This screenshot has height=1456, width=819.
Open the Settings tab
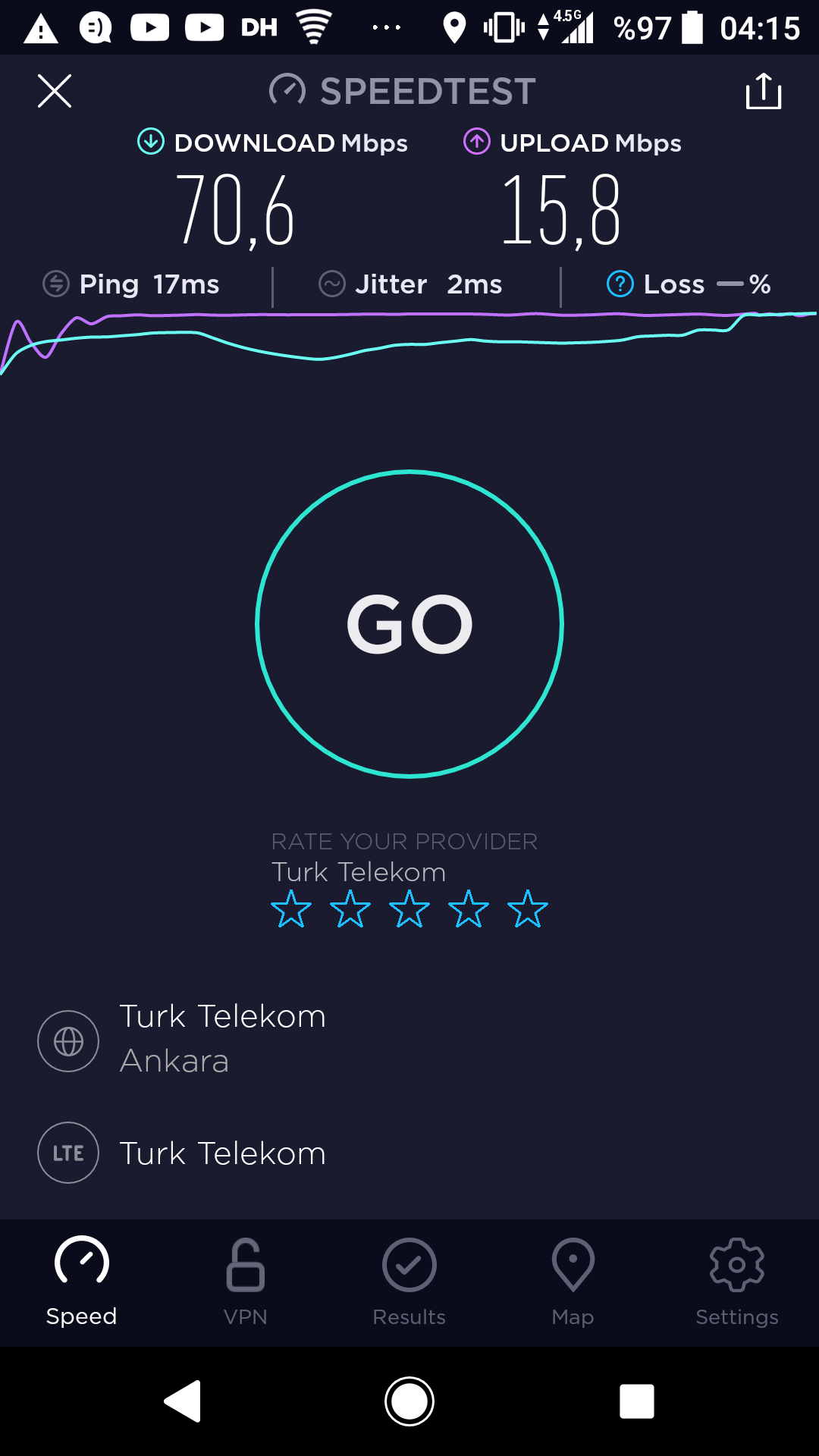[737, 1283]
